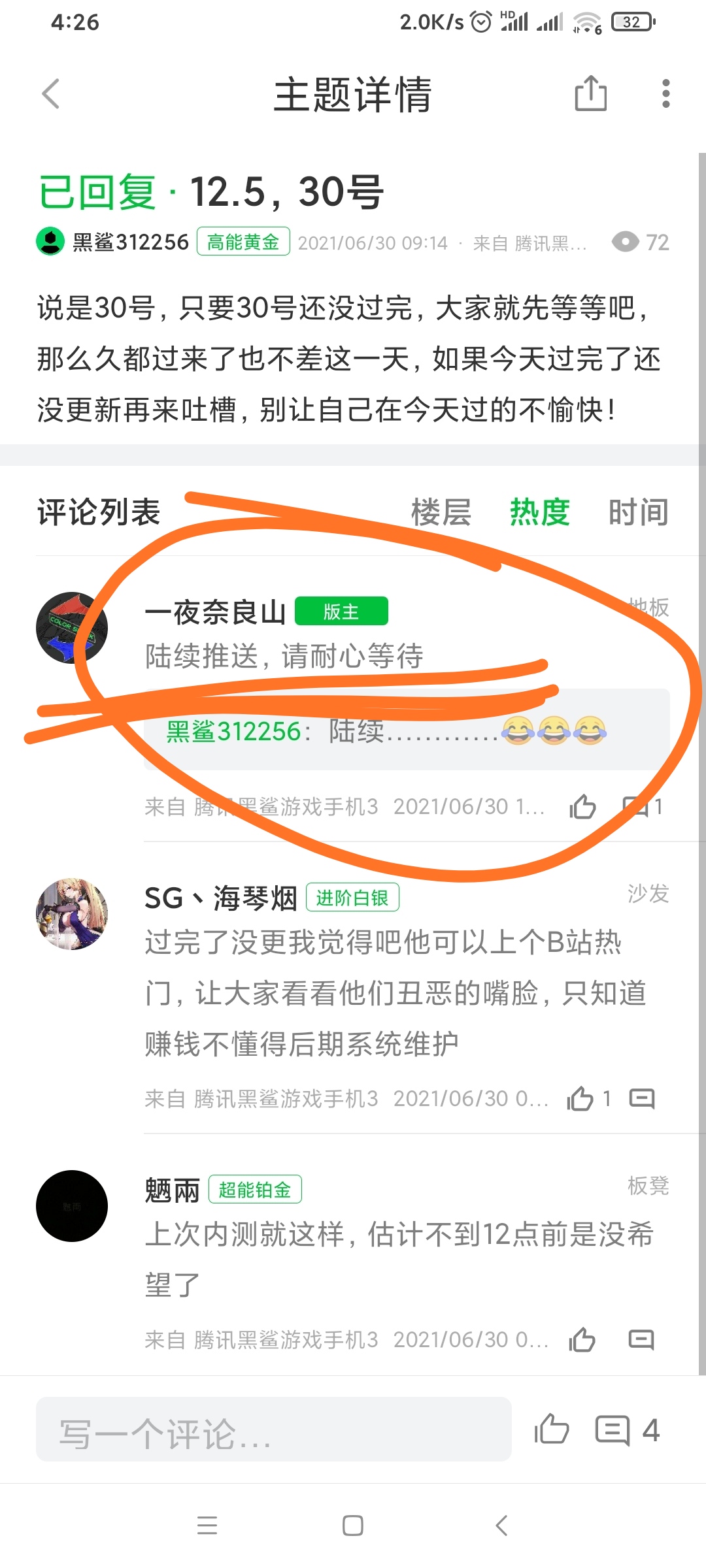Tap the 写一个评论 input box
Screen dimensions: 706x1568
pos(273,1429)
